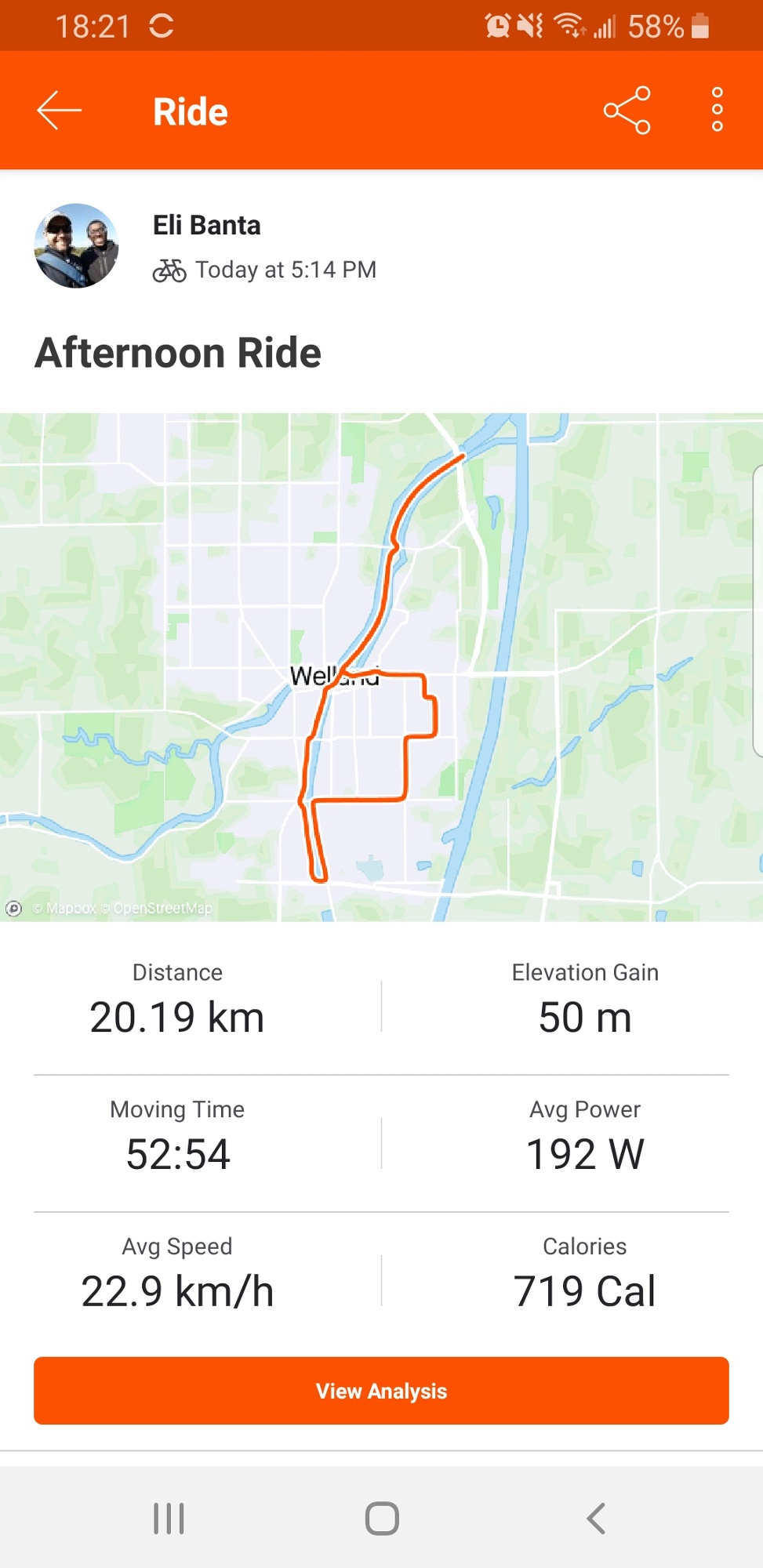Share this Afternoon Ride activity
This screenshot has width=763, height=1568.
[627, 111]
